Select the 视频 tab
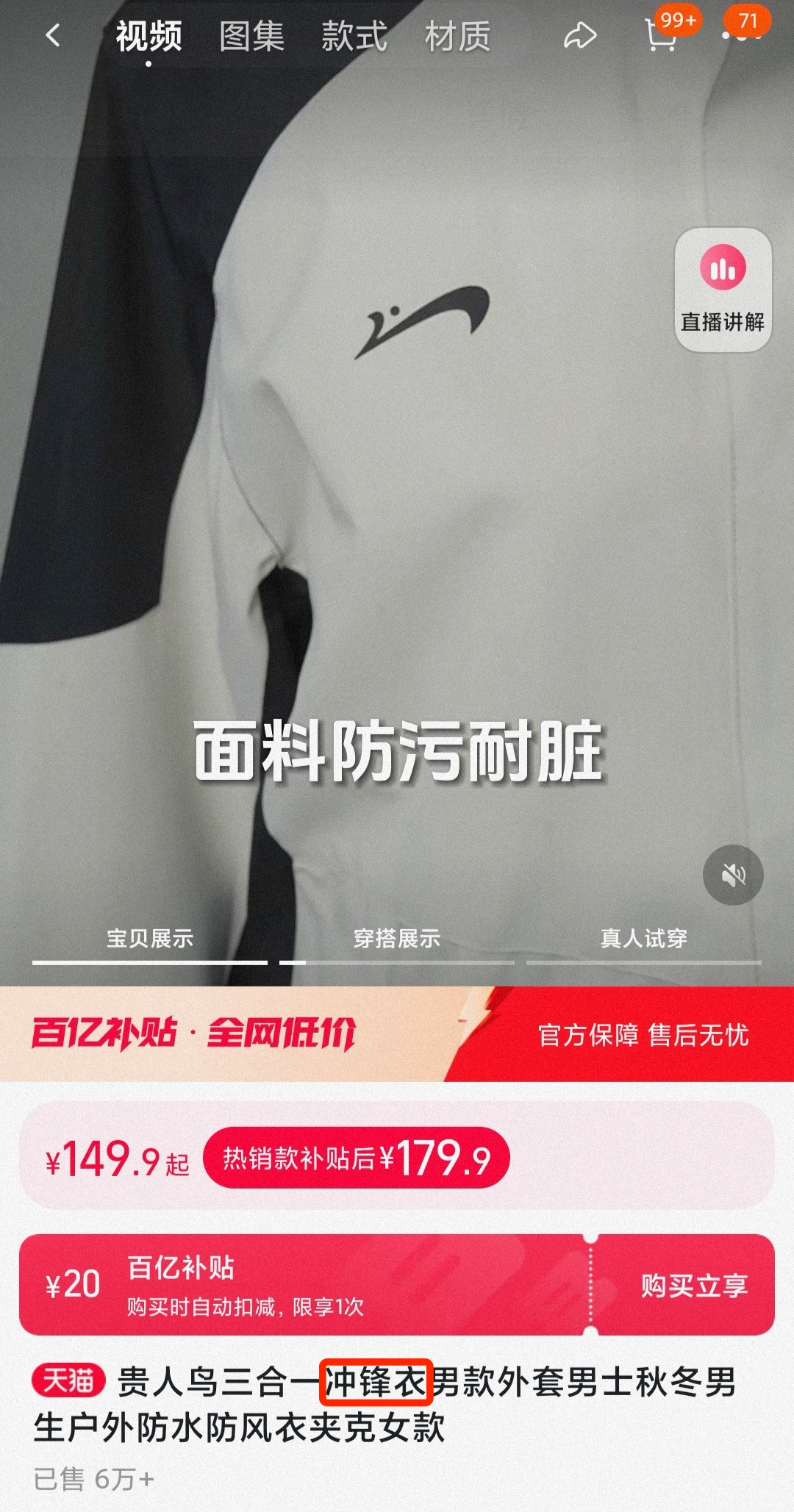The image size is (794, 1512). tap(149, 36)
